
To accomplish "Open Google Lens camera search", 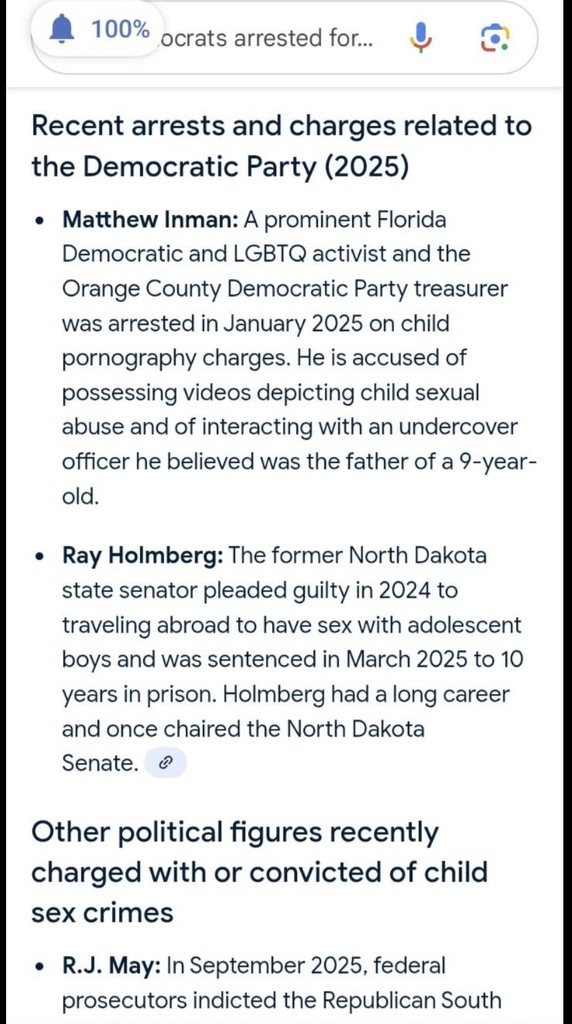I will pos(494,39).
